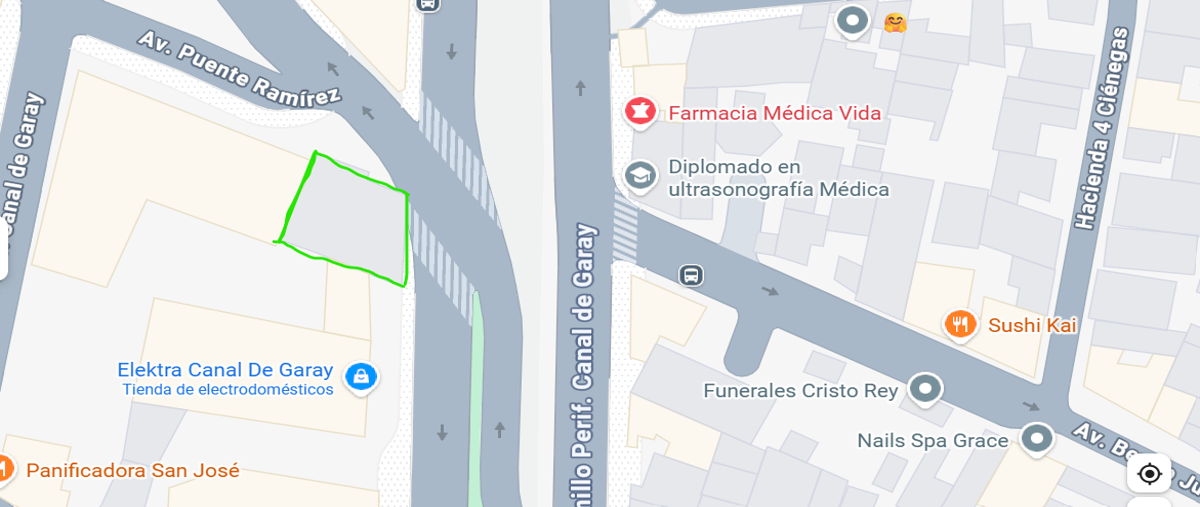Tap the bus stop on Av. Benito Juárez
This screenshot has height=507, width=1200.
point(690,274)
